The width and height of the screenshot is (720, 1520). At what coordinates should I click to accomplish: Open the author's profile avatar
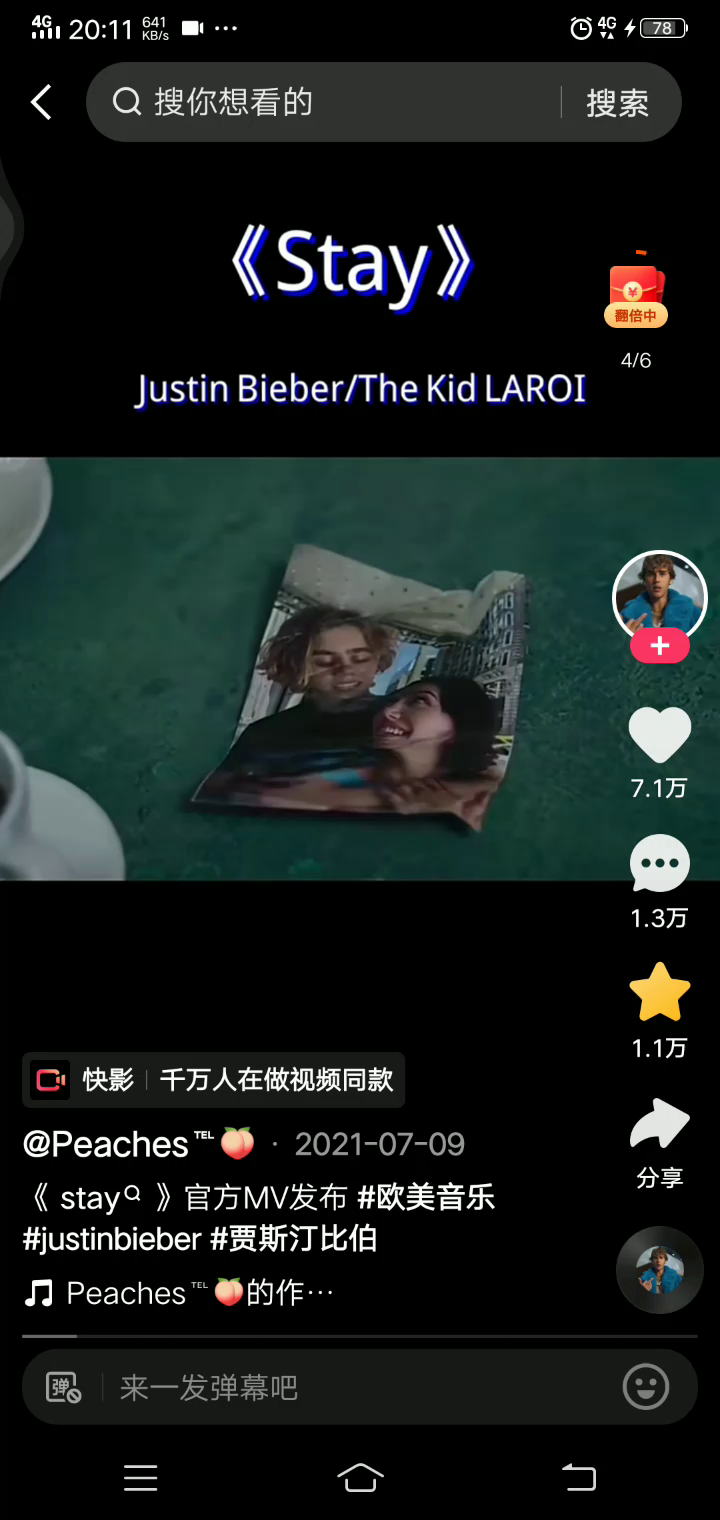(659, 597)
